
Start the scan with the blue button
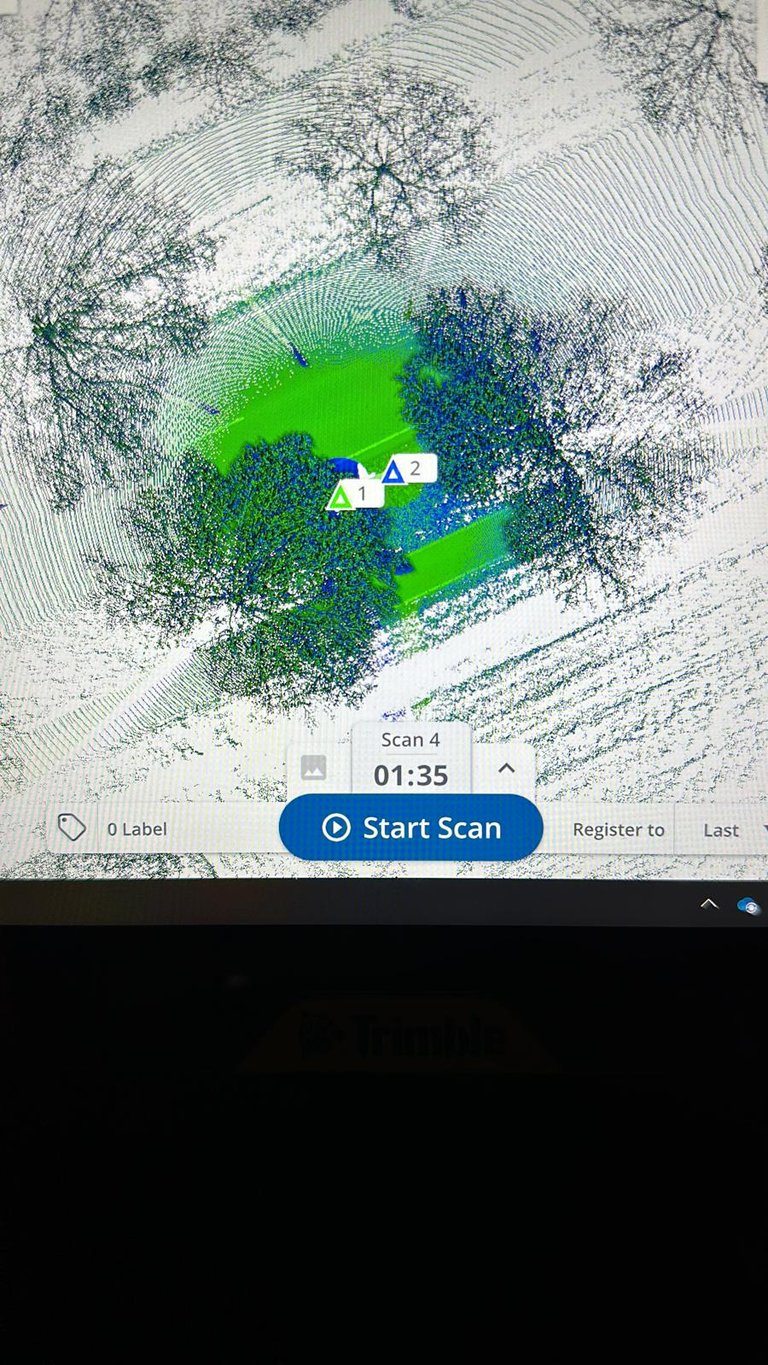click(411, 828)
